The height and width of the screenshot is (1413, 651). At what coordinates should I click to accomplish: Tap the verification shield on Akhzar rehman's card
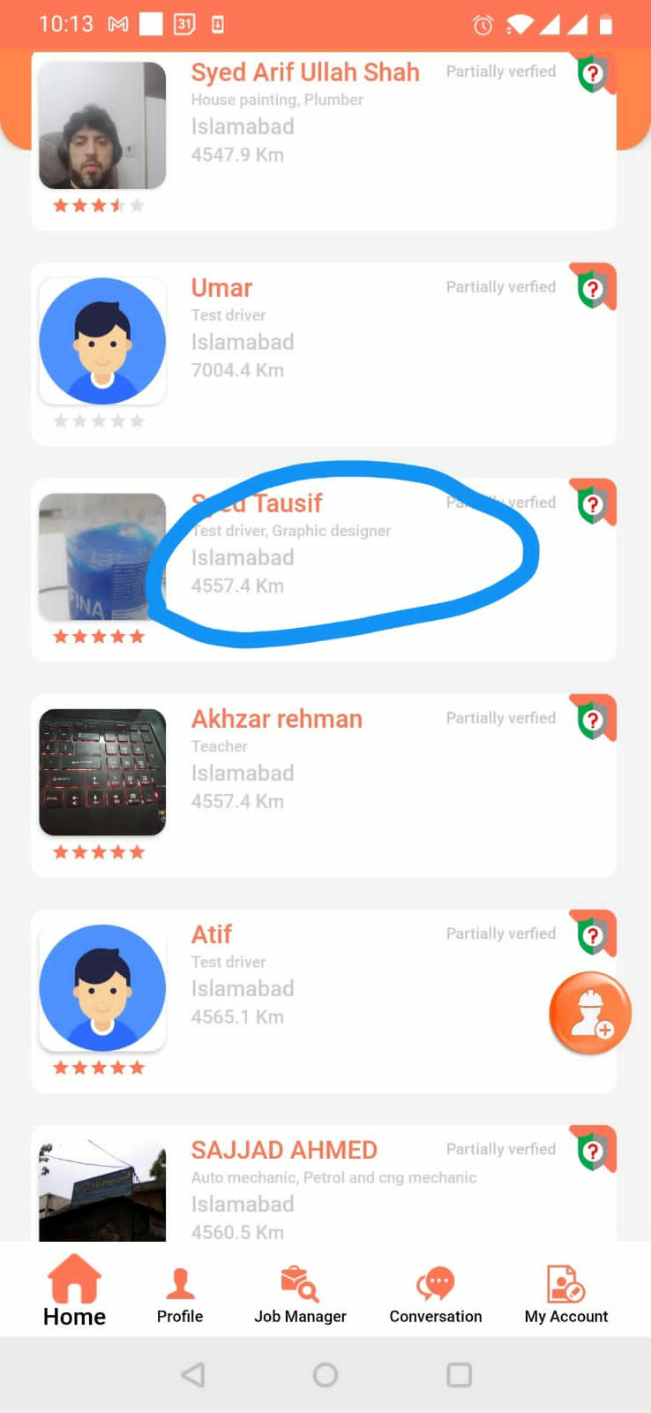click(592, 720)
